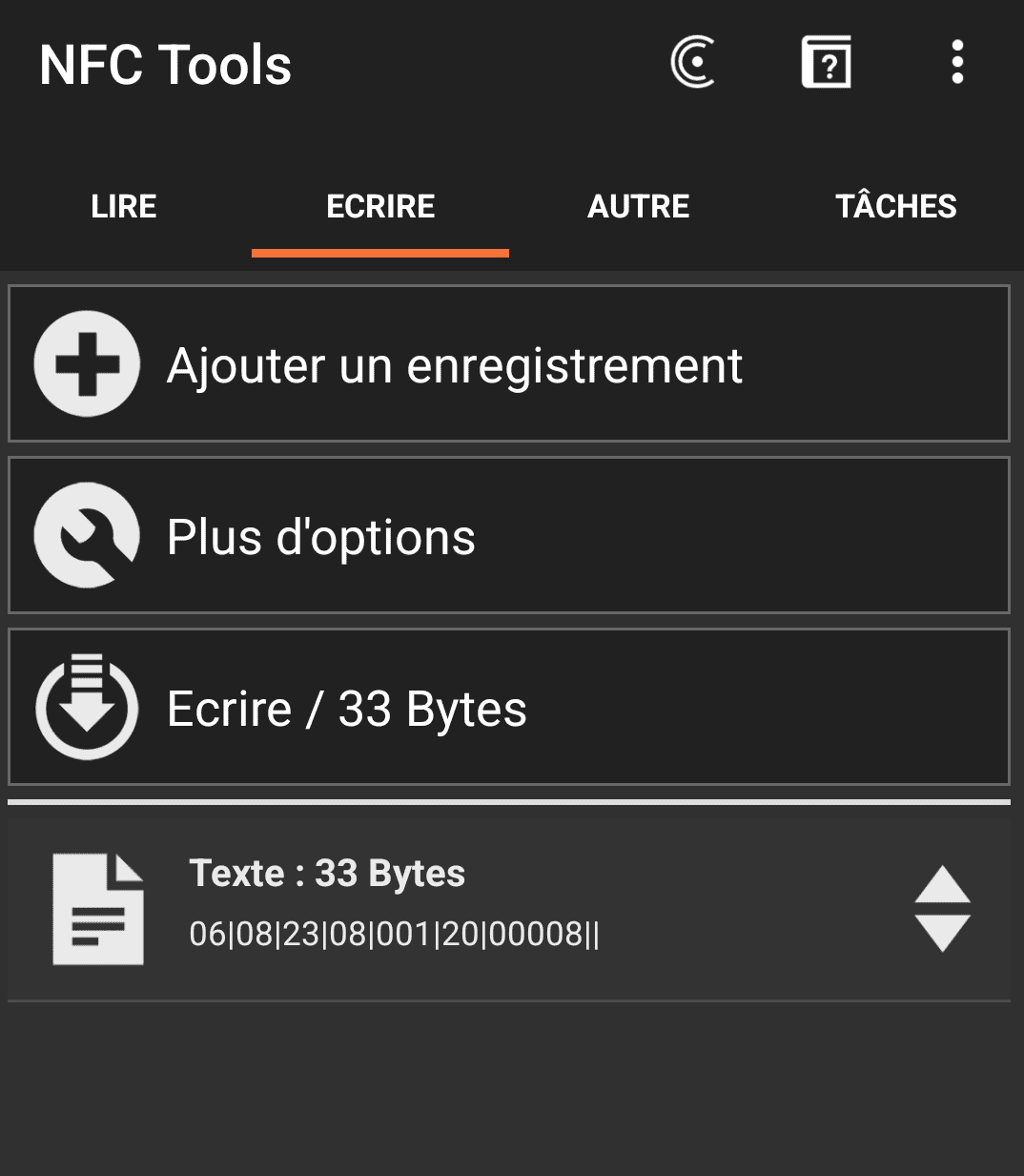Screen dimensions: 1024x1176
Task: Open the three-dot overflow menu
Action: [956, 61]
